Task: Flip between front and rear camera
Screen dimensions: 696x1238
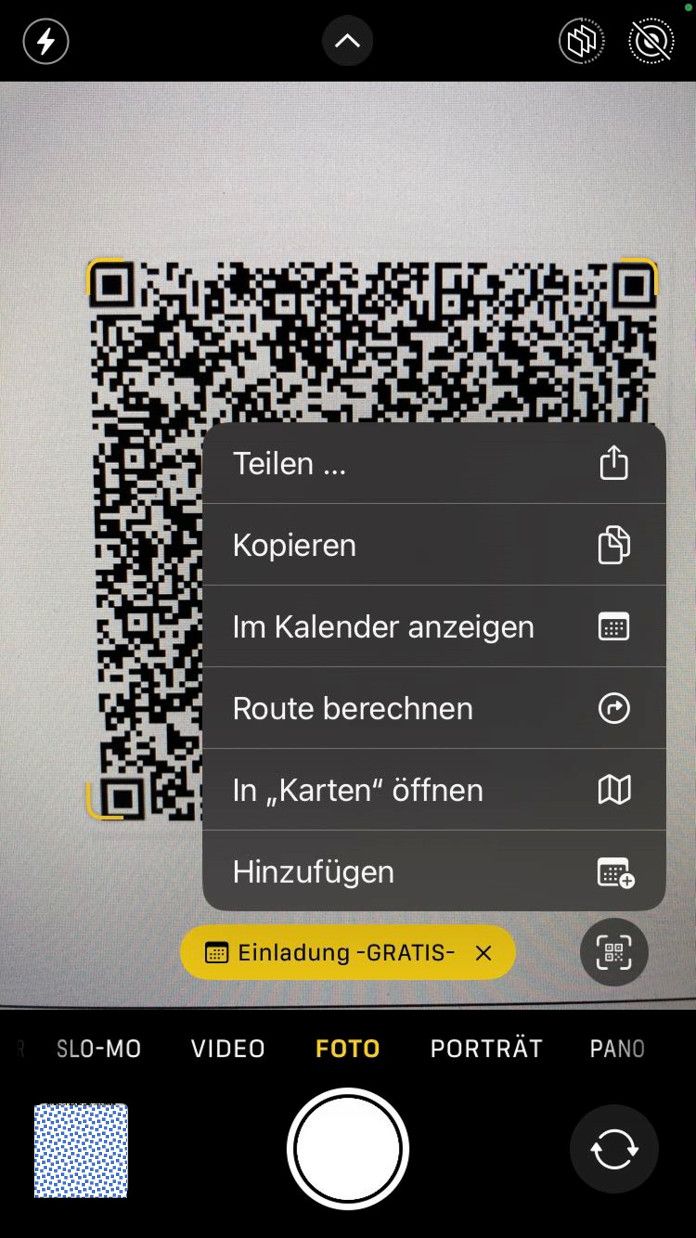Action: 614,1150
